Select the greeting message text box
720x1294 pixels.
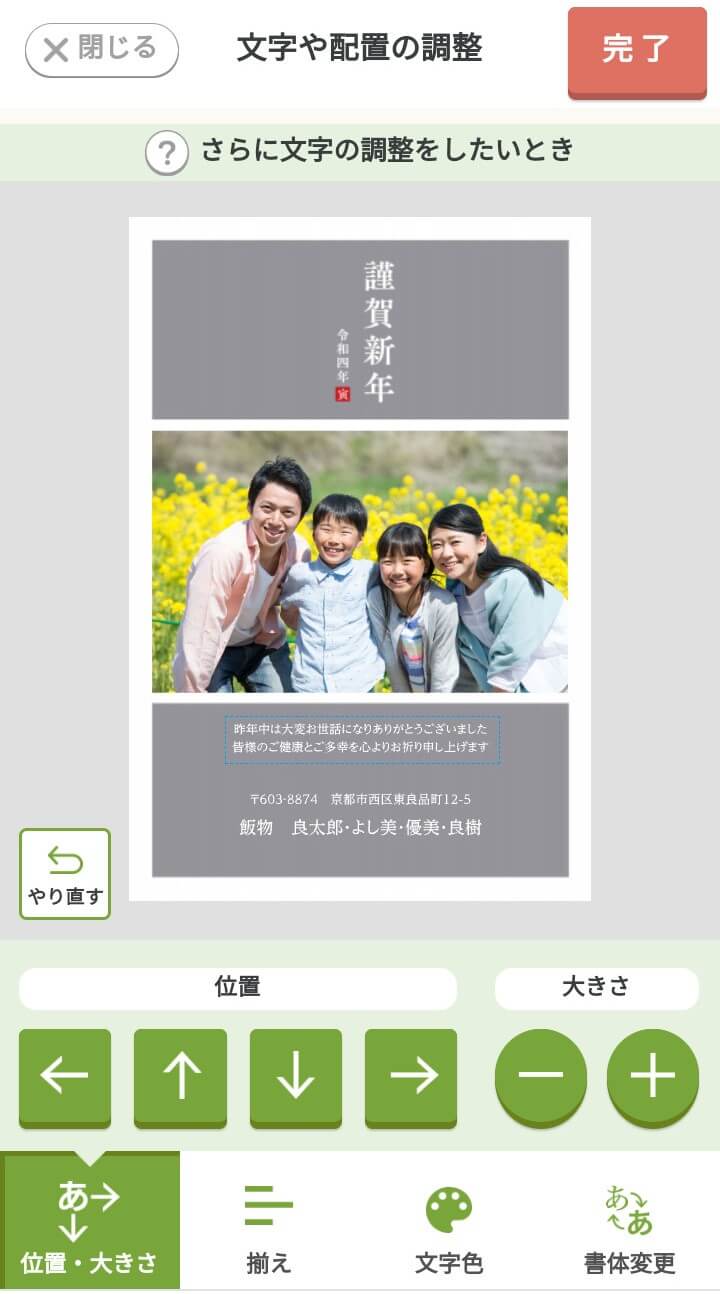click(361, 738)
